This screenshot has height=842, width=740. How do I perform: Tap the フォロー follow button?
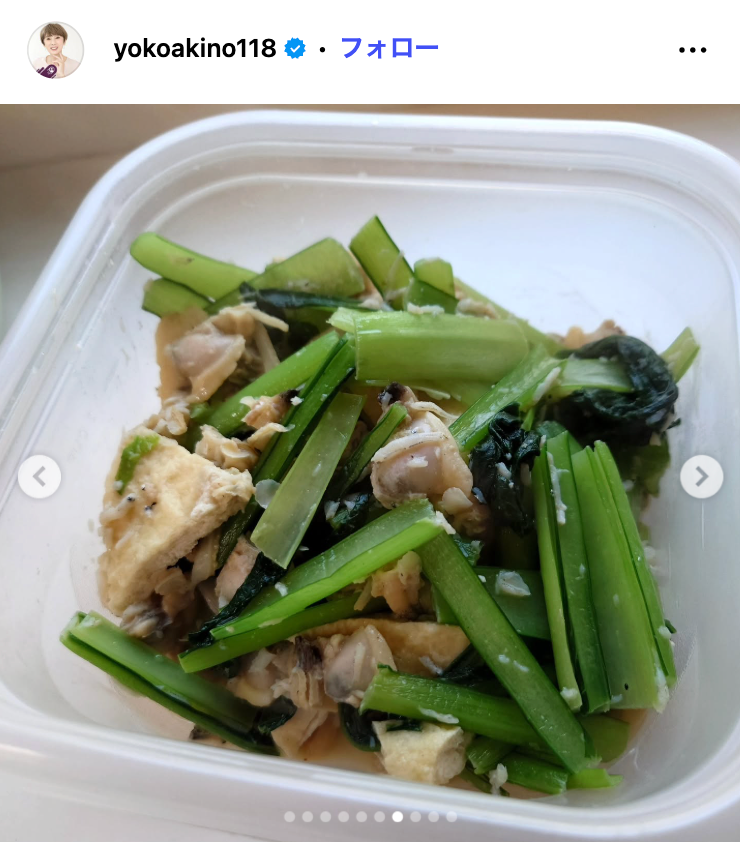(389, 48)
